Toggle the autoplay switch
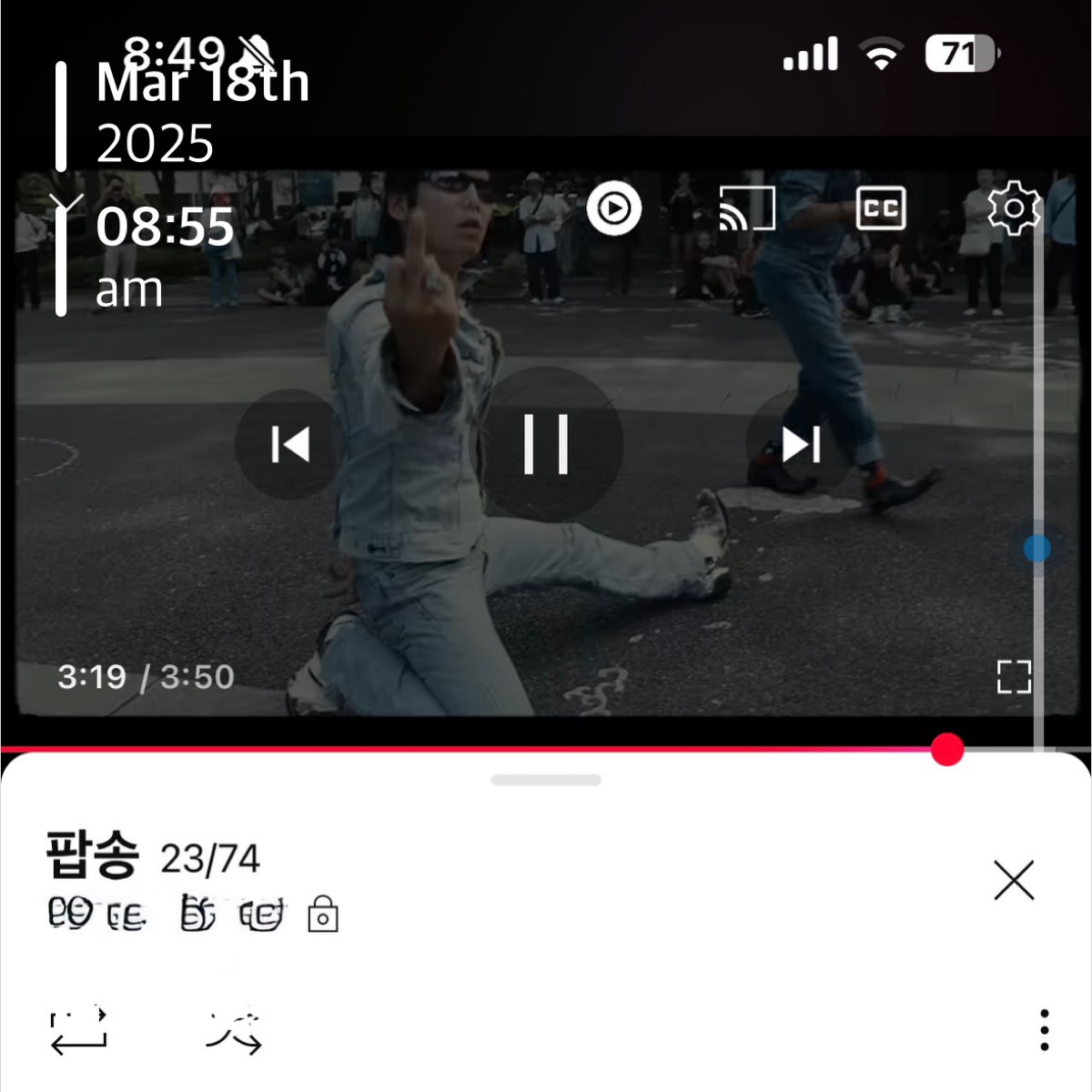 [x=614, y=208]
